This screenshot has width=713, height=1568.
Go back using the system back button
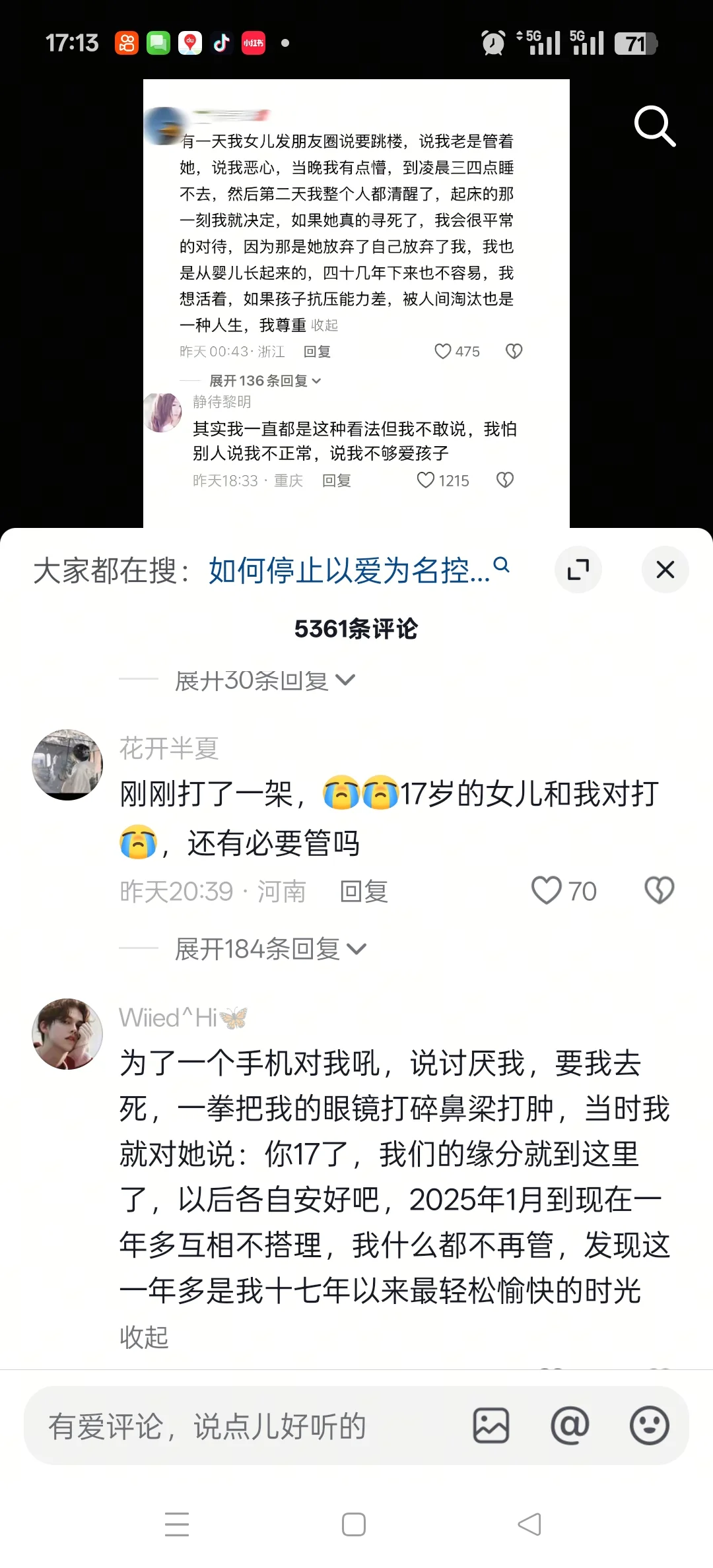(x=529, y=1524)
